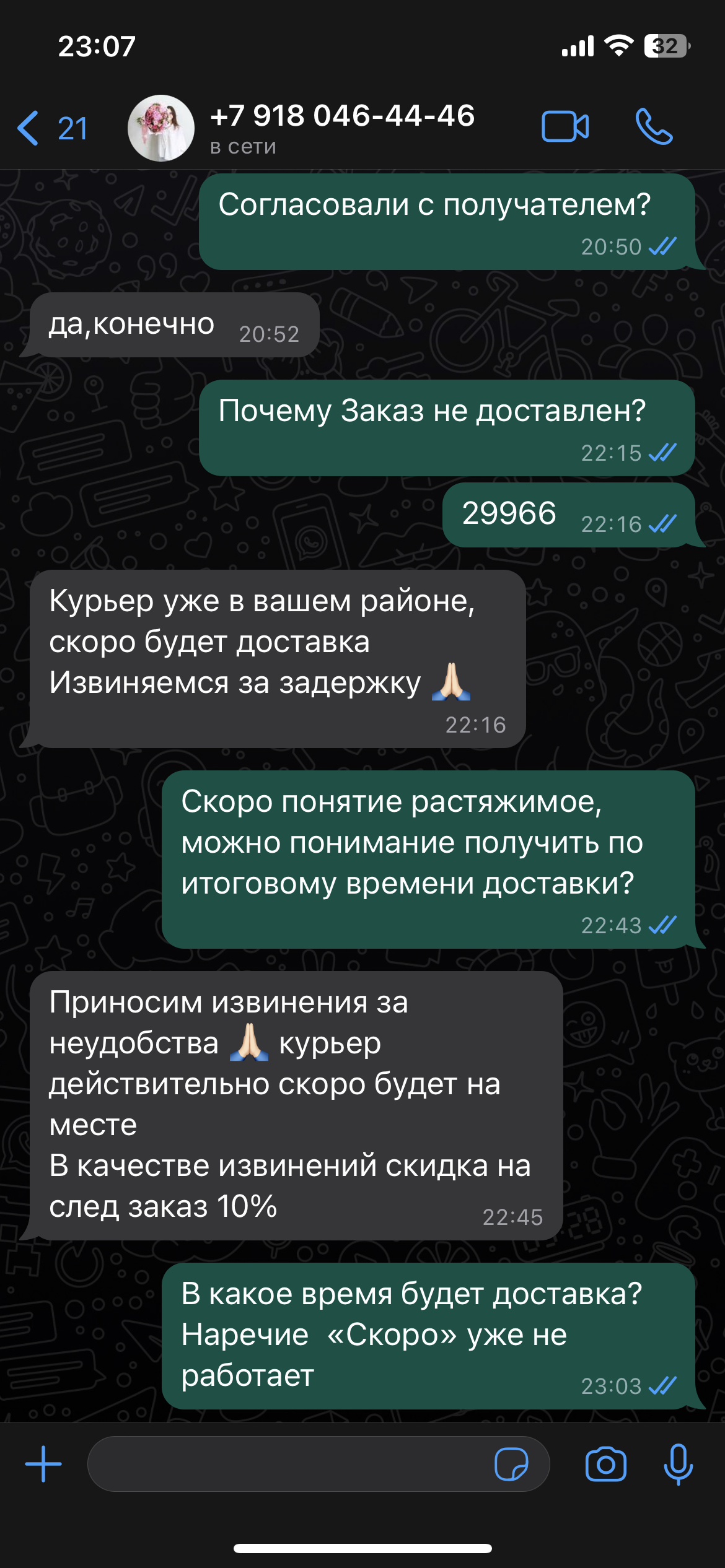
Task: Open the camera to take a photo
Action: click(605, 1464)
